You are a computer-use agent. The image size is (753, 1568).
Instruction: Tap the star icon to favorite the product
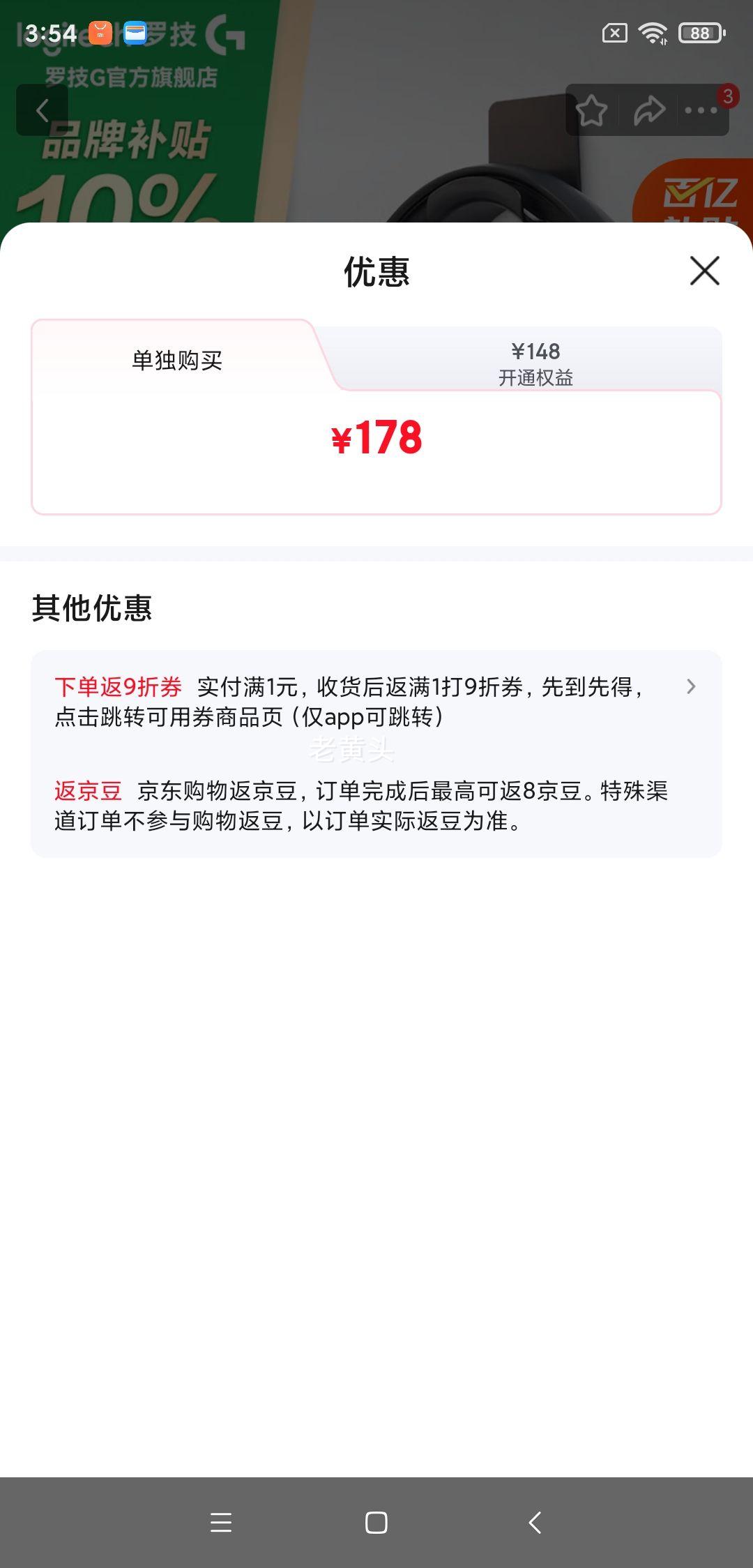(592, 110)
